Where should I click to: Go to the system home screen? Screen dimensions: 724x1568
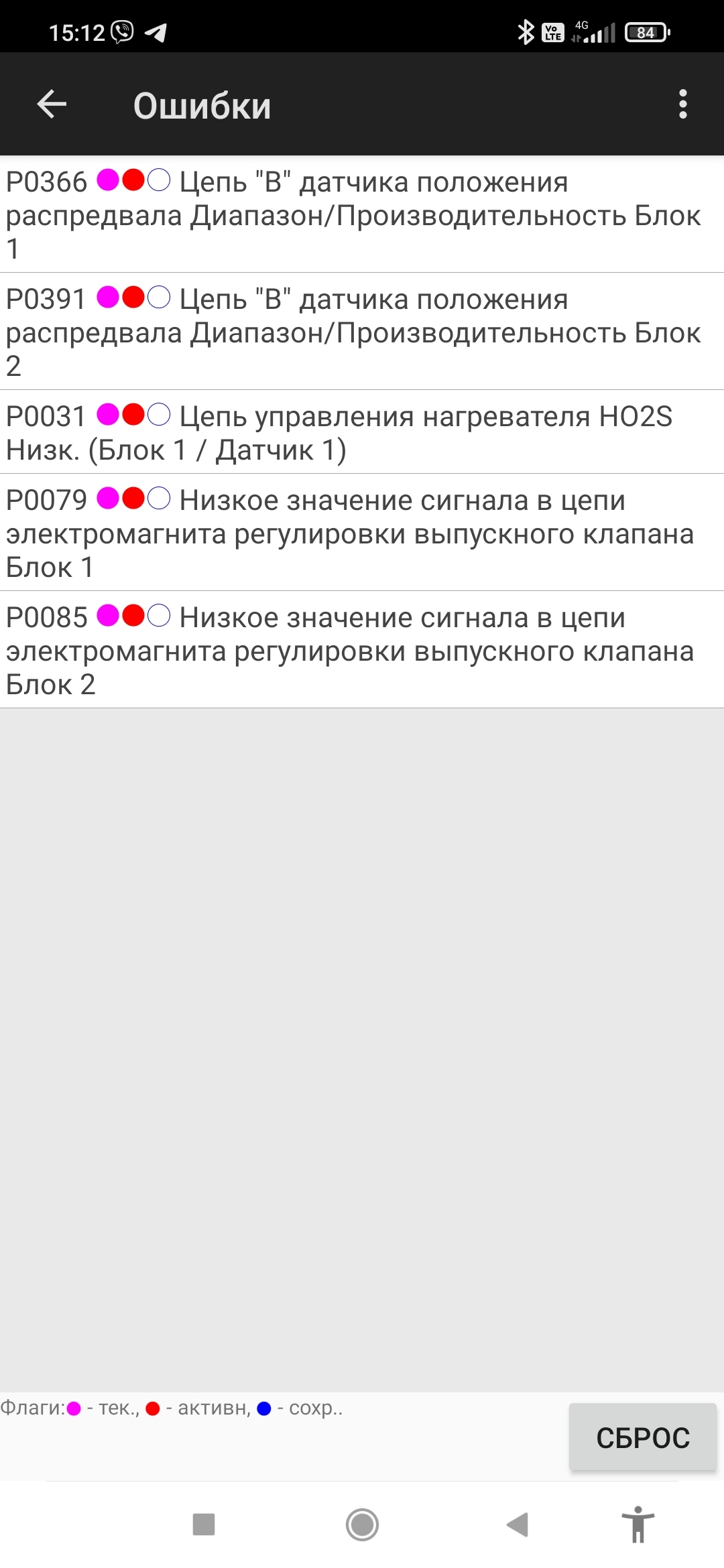tap(362, 1524)
